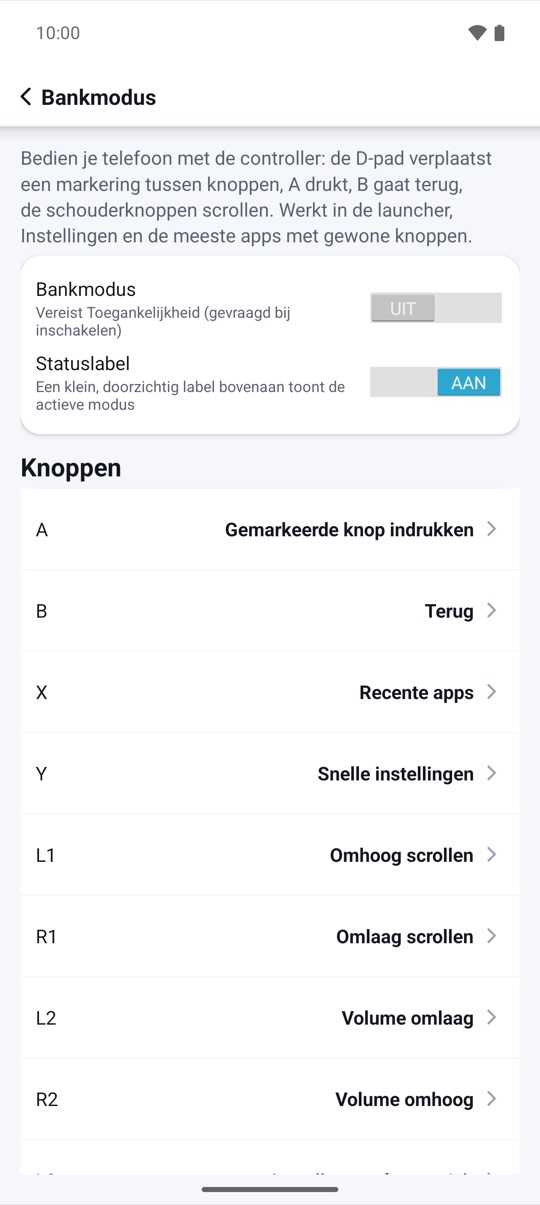Open the B button Terug setting
Viewport: 540px width, 1205px height.
[270, 611]
